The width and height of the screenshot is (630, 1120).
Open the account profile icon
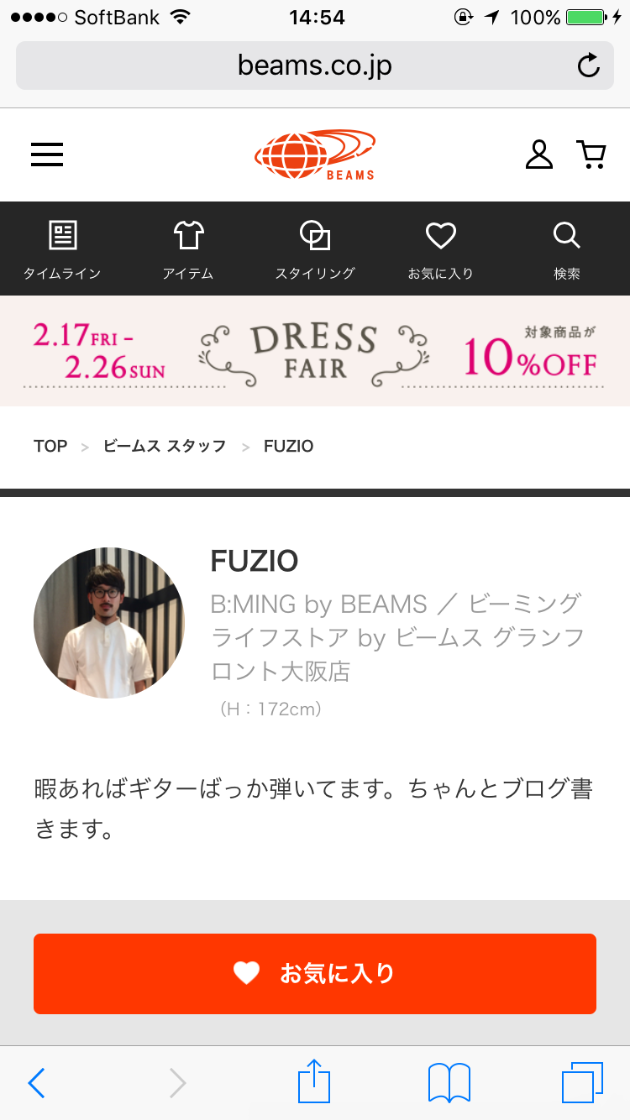(x=539, y=155)
